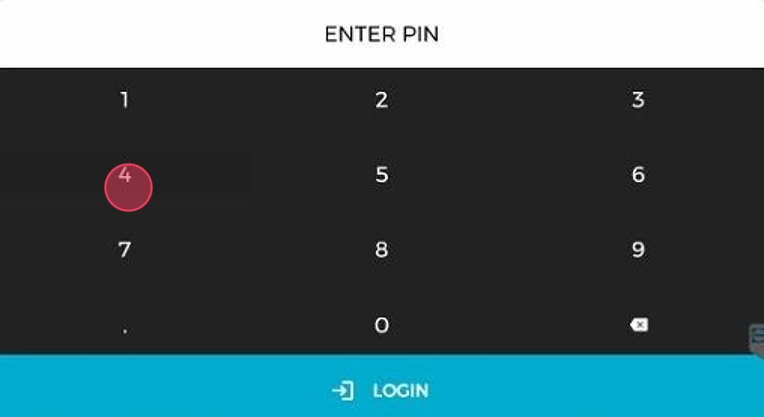
Task: Tap the number 8 key
Action: (381, 250)
